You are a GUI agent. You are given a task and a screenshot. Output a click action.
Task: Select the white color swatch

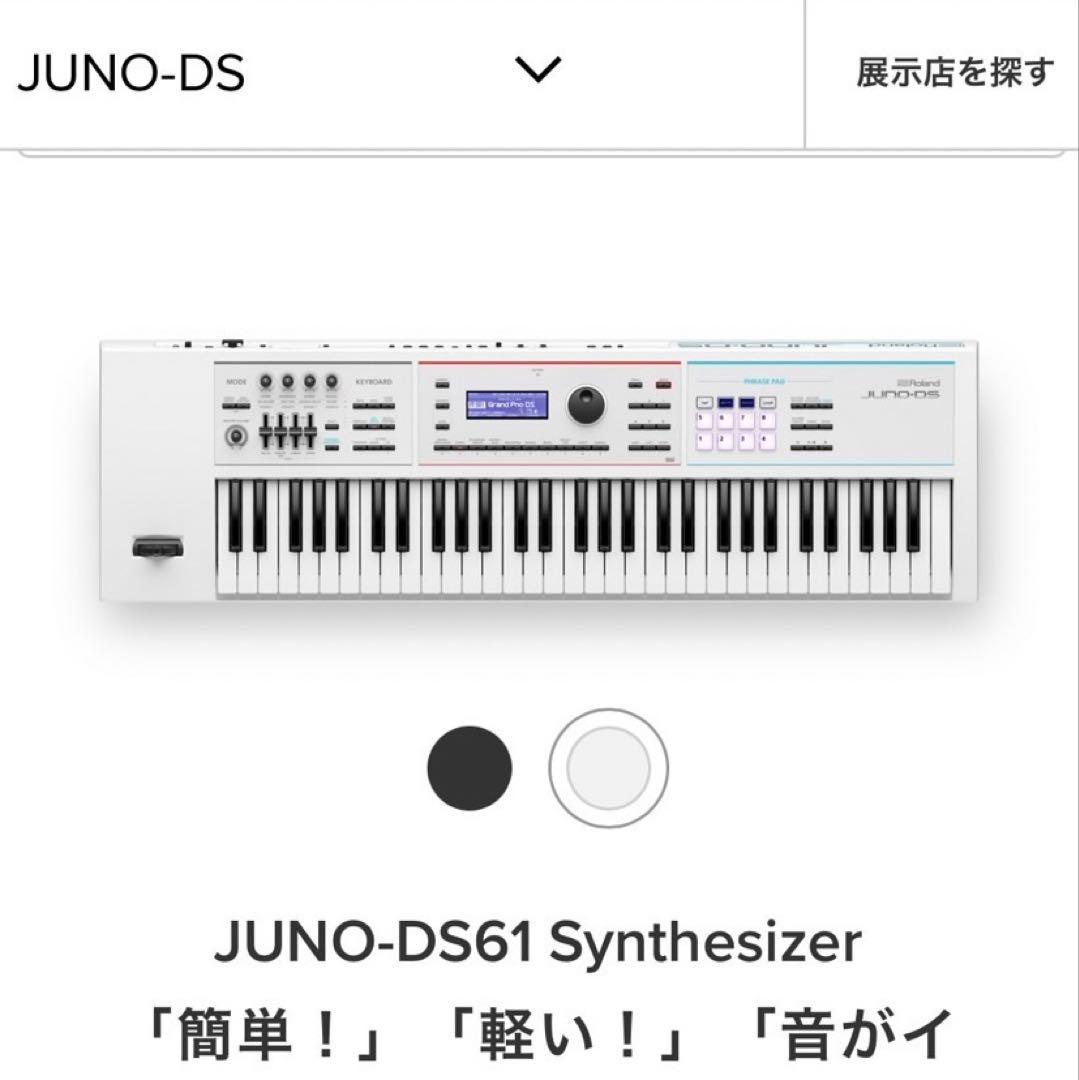coord(609,768)
